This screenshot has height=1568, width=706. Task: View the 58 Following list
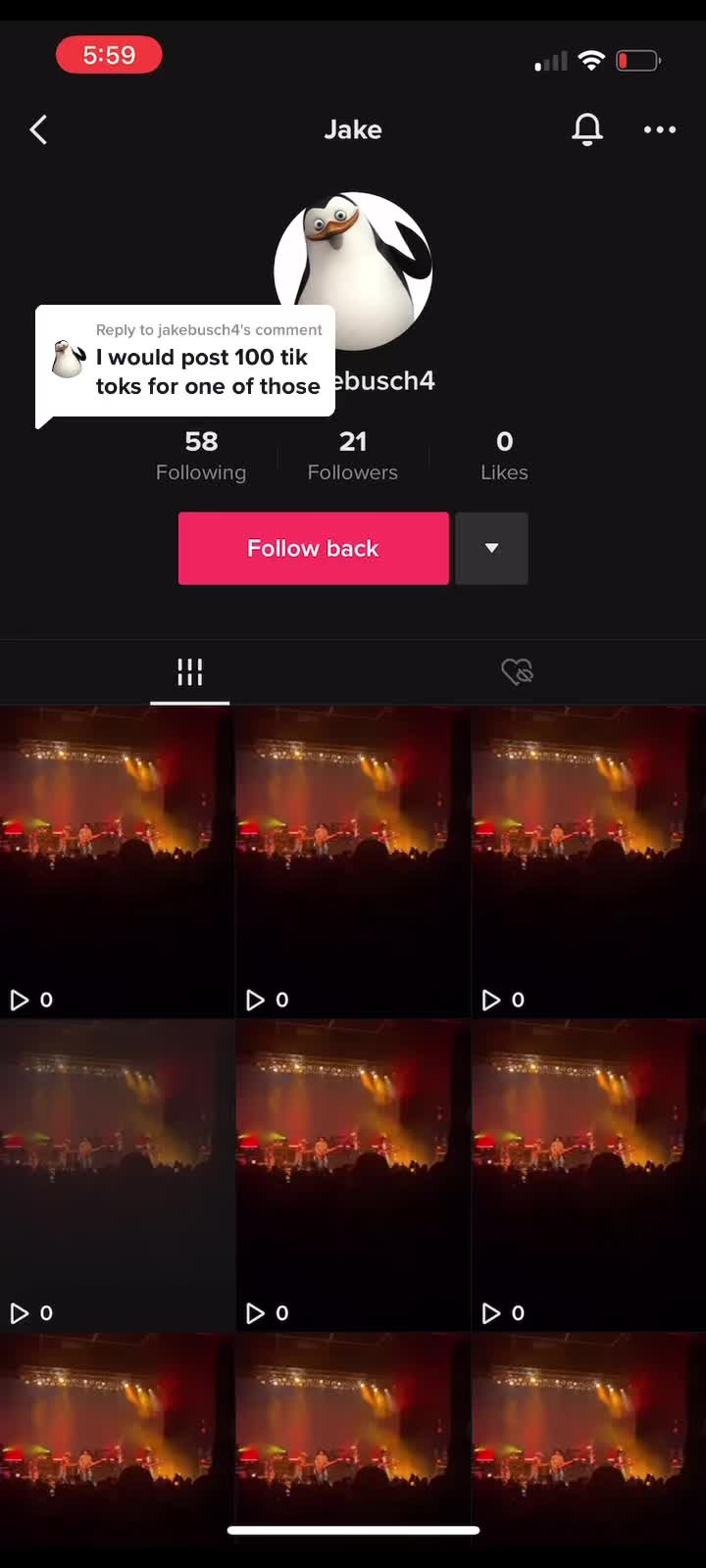201,456
